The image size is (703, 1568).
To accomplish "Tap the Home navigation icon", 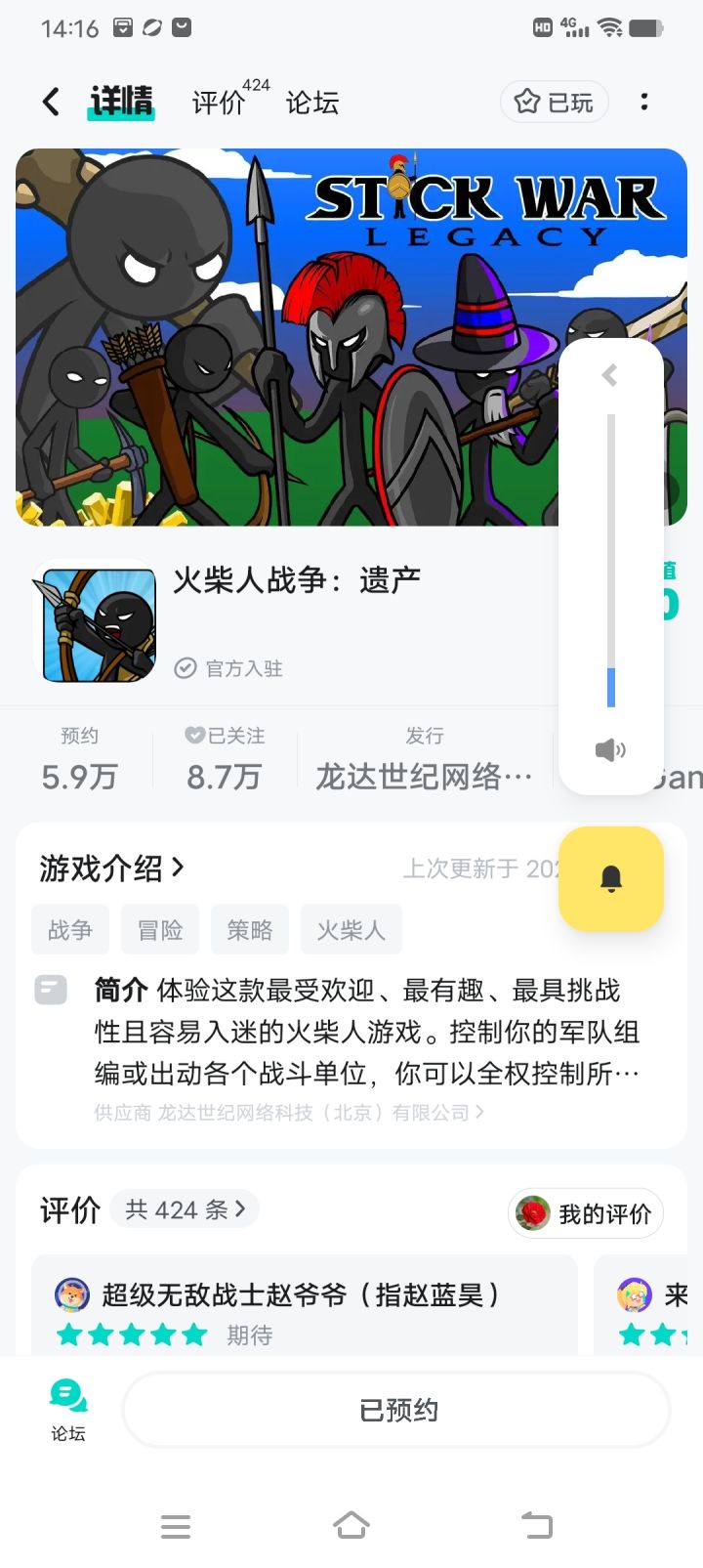I will (351, 1524).
